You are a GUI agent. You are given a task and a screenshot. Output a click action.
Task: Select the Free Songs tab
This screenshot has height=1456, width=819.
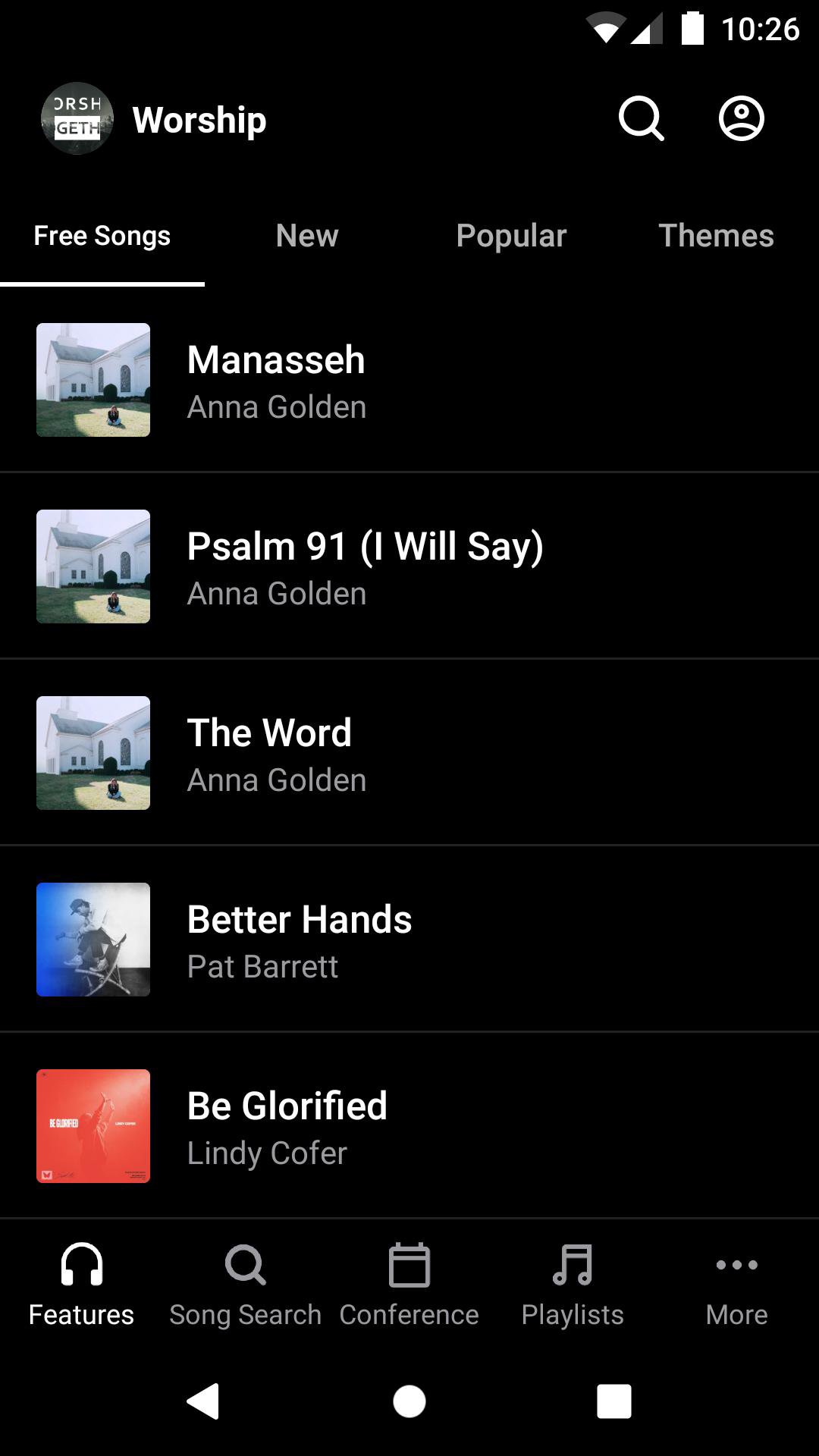coord(102,236)
